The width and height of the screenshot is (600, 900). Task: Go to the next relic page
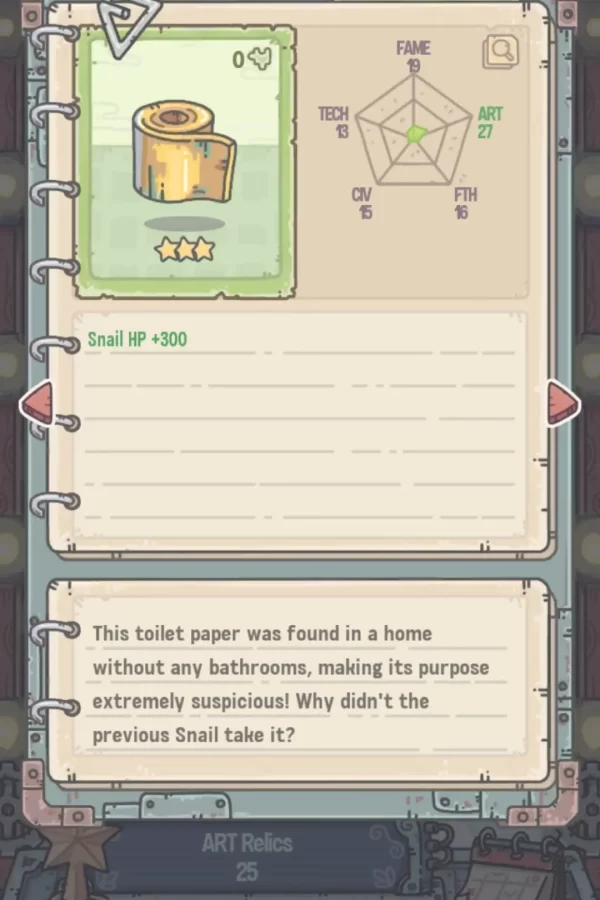tap(563, 403)
